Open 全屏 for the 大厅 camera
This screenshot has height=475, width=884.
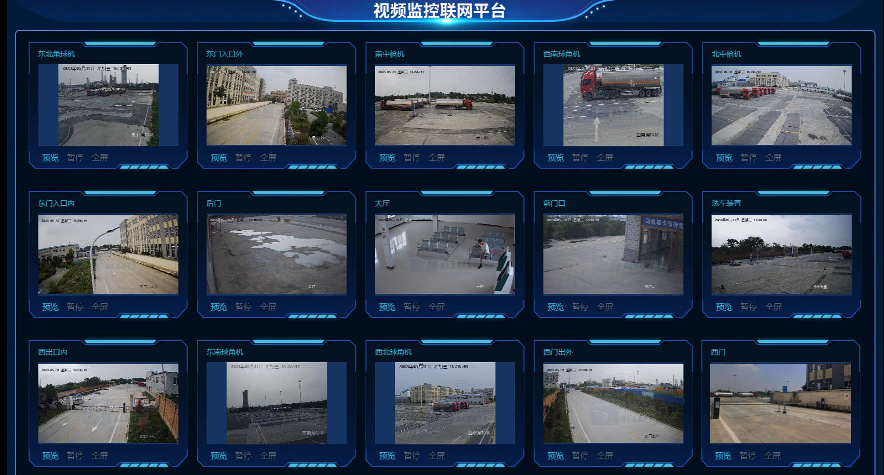pos(437,307)
